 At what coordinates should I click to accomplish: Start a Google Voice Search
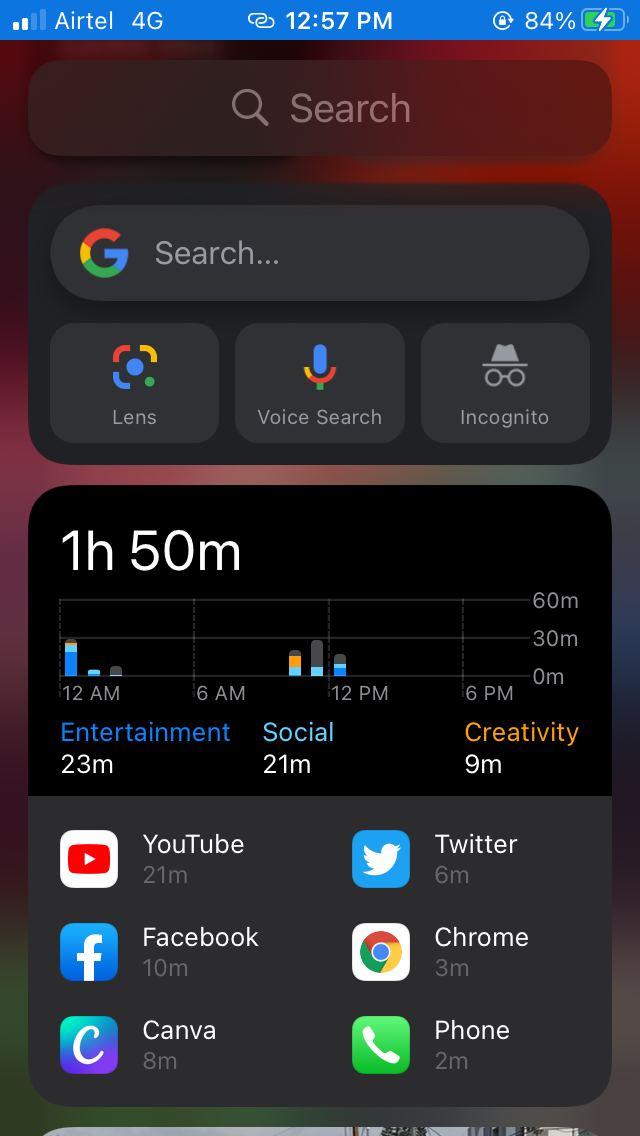click(320, 383)
